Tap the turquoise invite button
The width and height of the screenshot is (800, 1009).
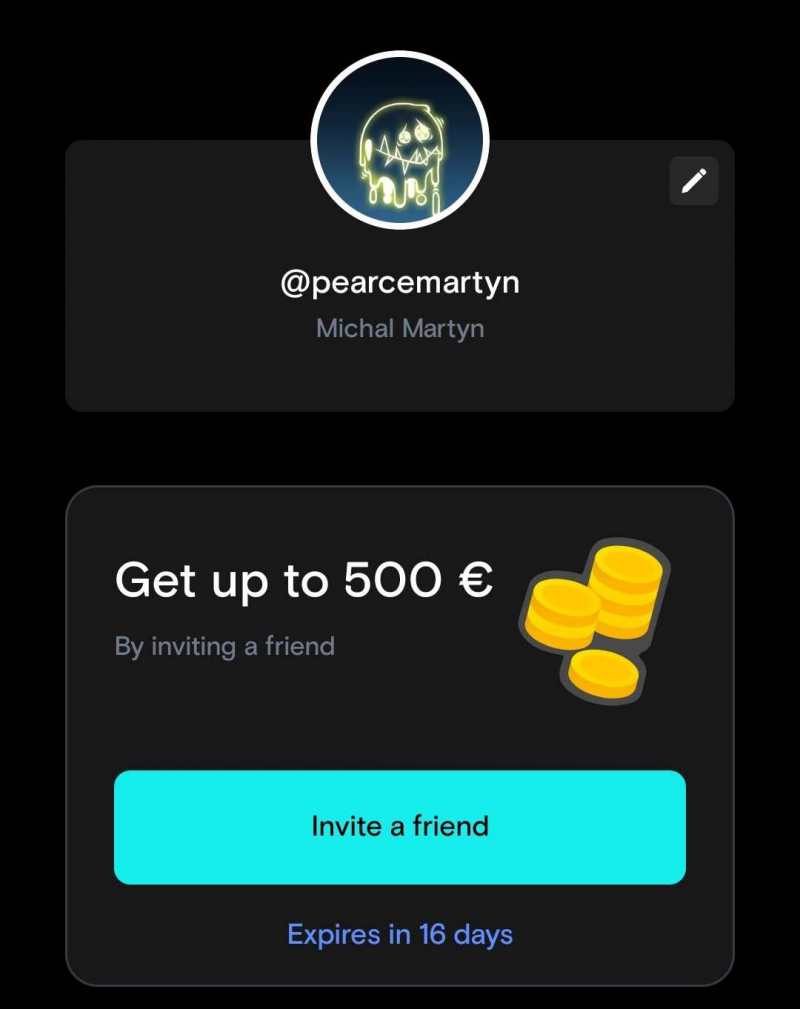pos(400,827)
